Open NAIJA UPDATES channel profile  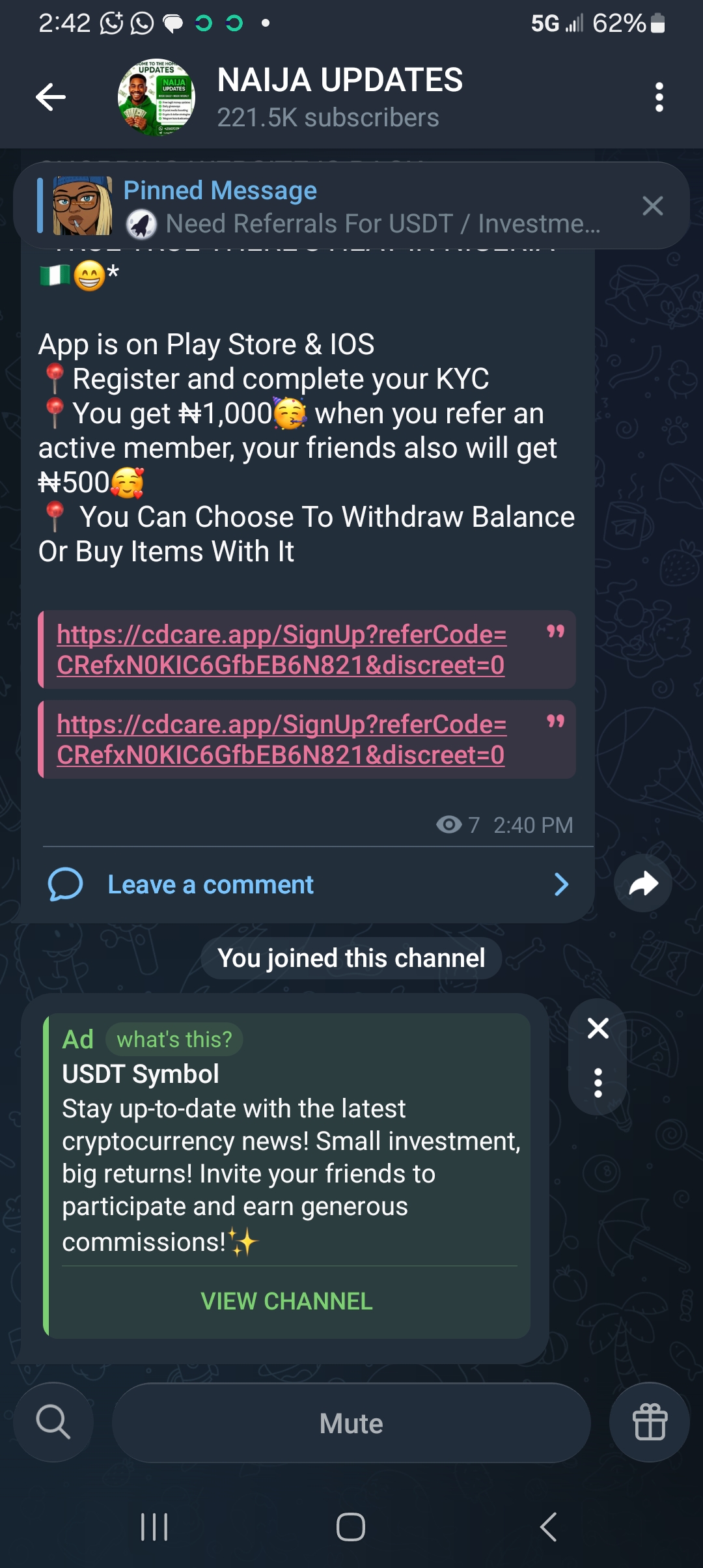(x=338, y=98)
